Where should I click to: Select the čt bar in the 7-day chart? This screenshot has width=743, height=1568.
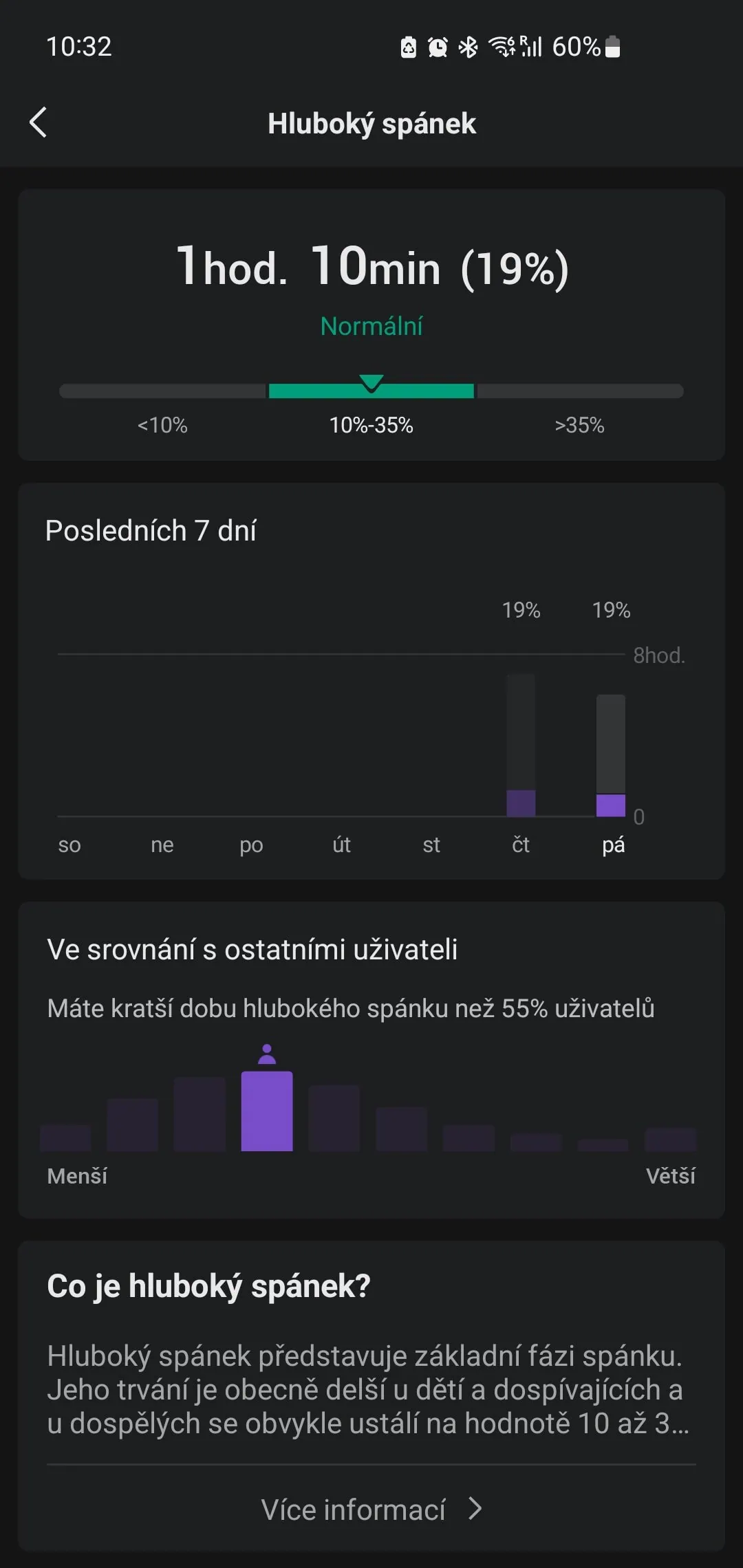521,746
